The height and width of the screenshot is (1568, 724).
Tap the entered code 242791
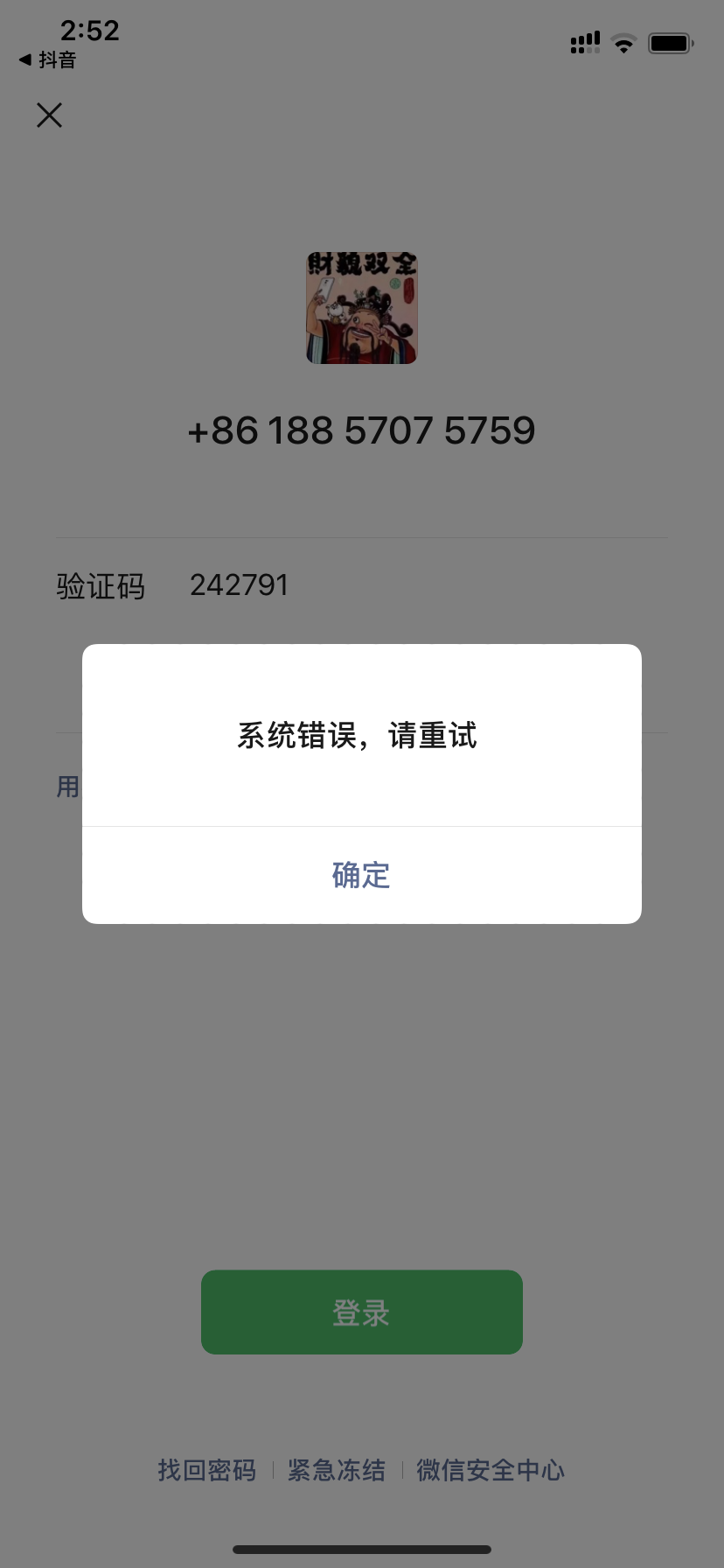(x=240, y=584)
